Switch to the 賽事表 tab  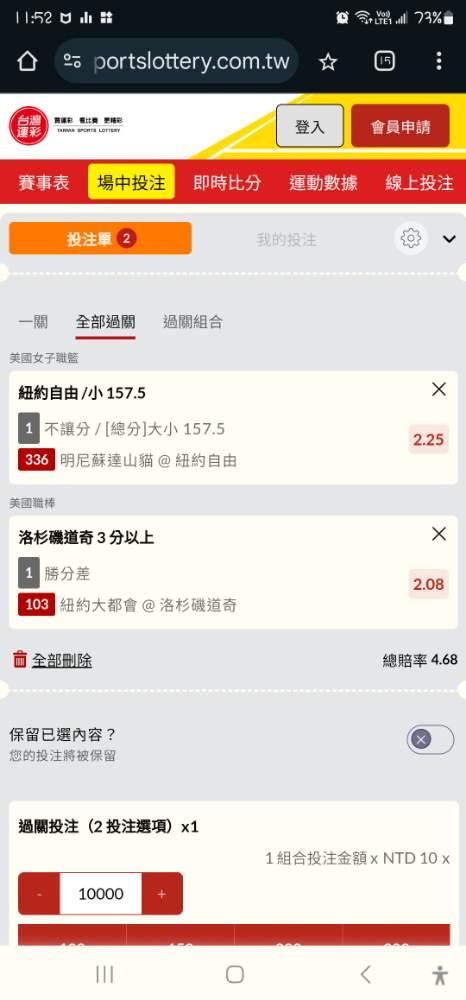[44, 182]
